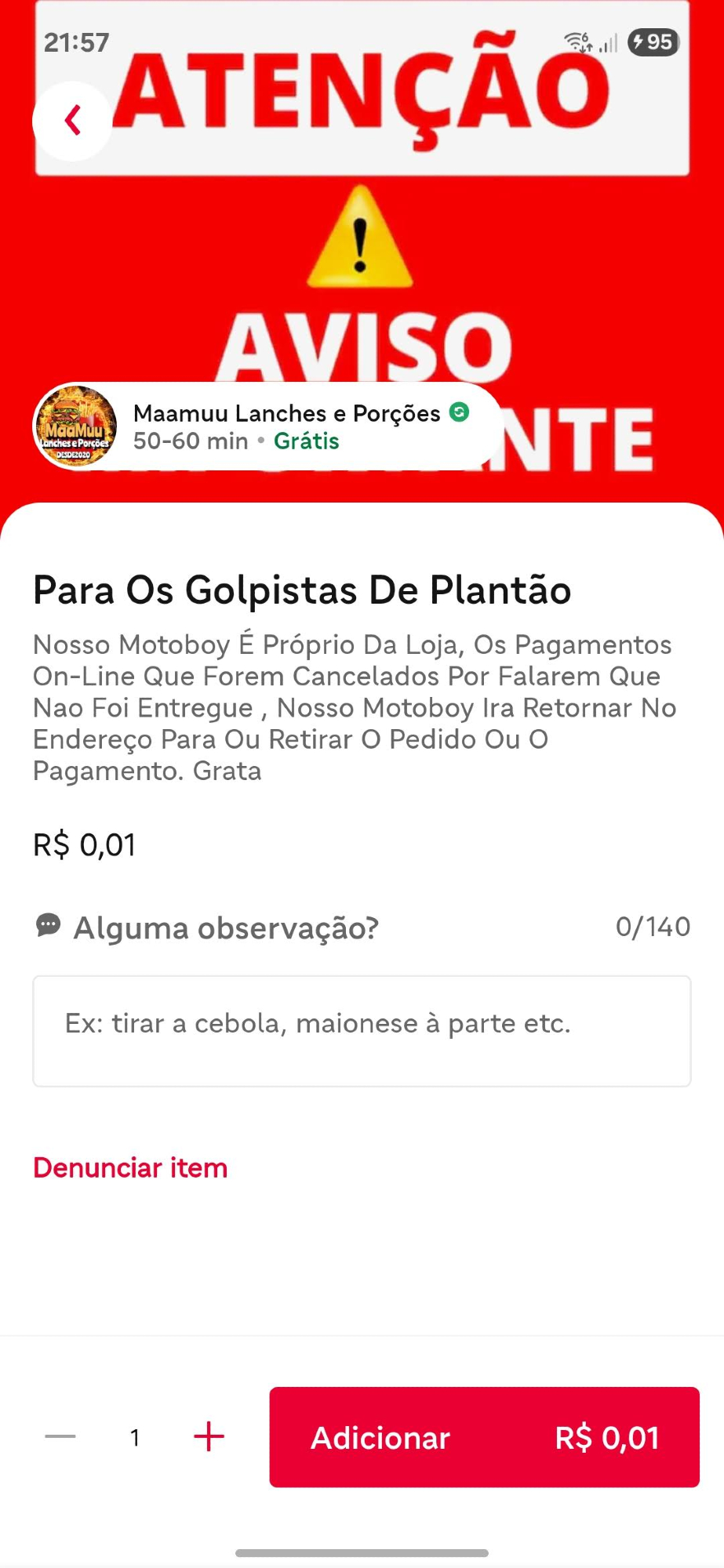Increase the item quantity

(x=209, y=1436)
